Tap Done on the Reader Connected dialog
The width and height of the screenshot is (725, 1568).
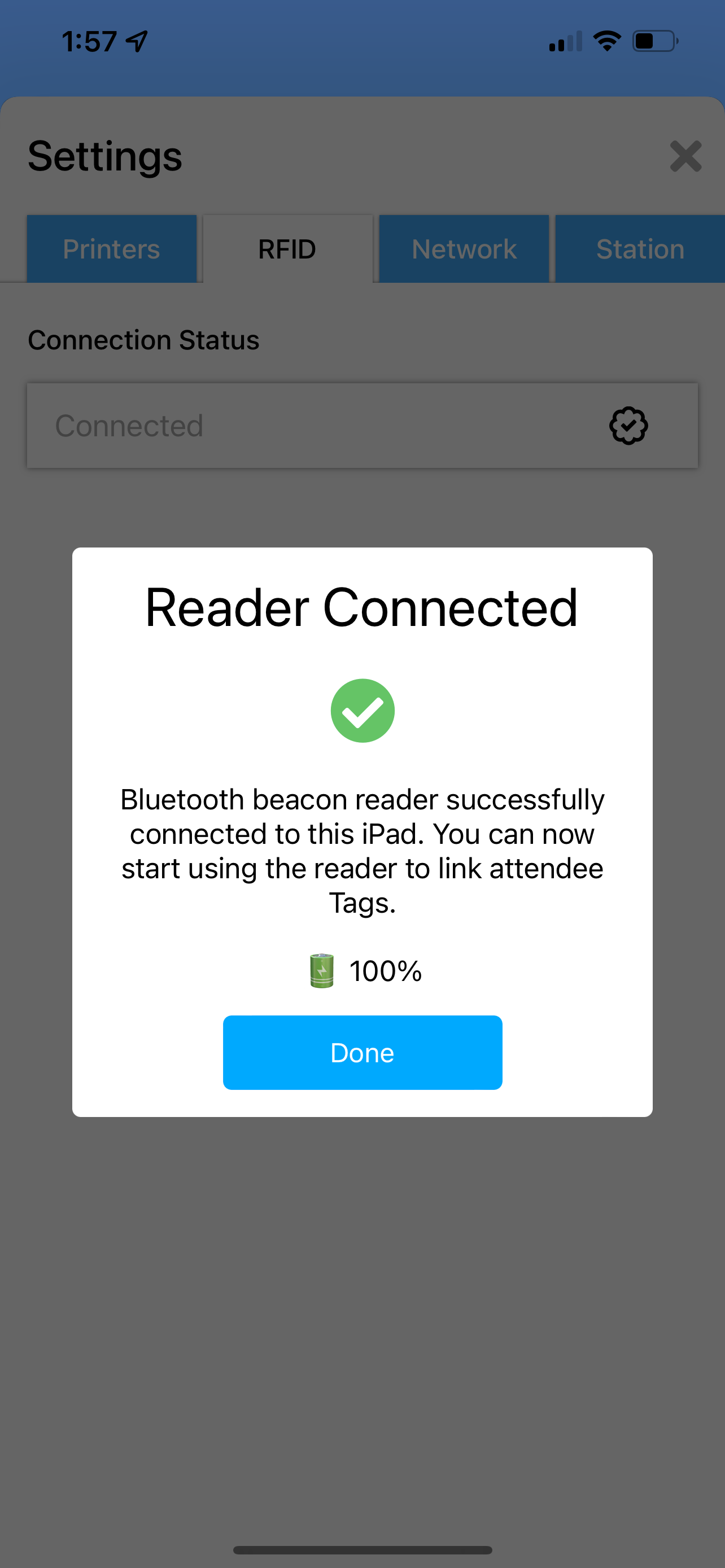[362, 1053]
